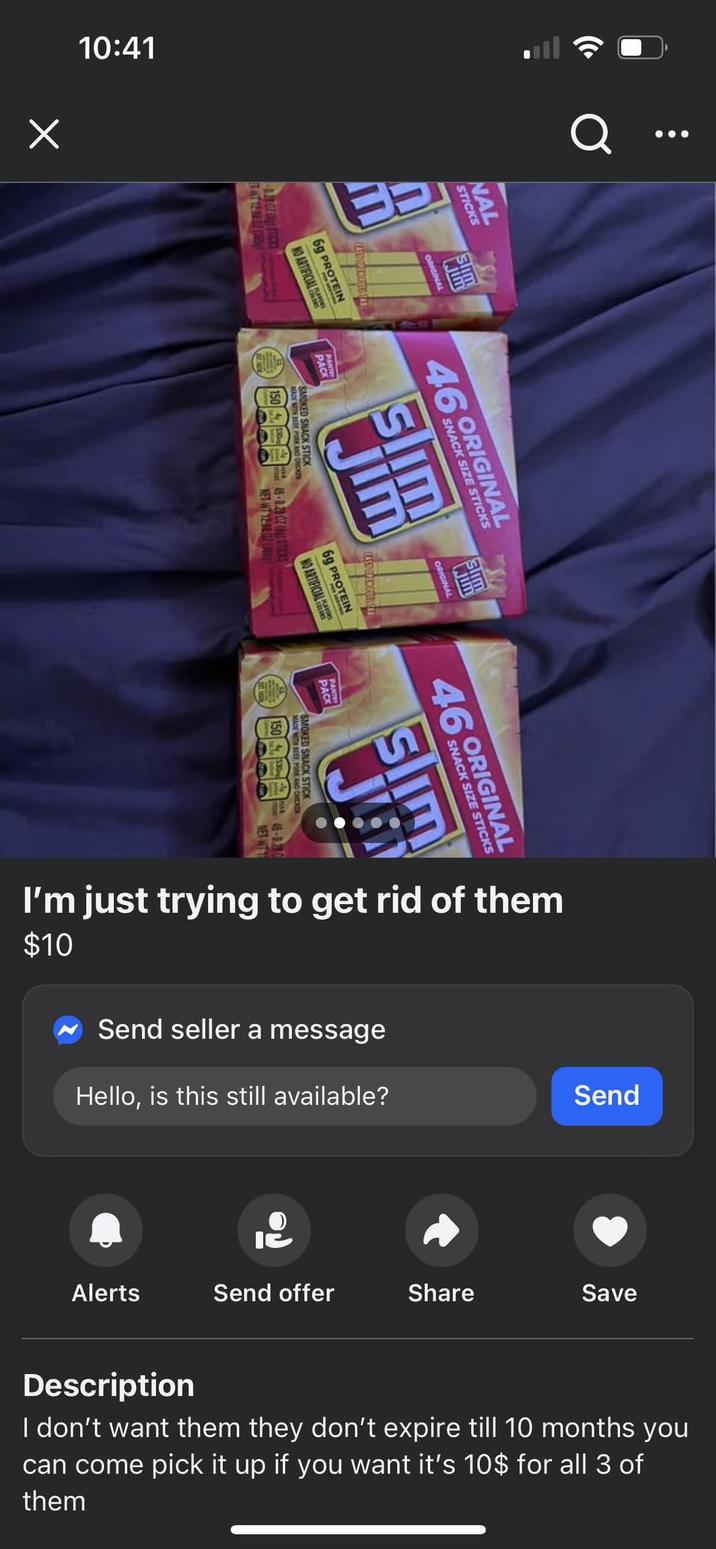Turn on Alerts for this listing
Screen dimensions: 716x1549
point(106,1231)
